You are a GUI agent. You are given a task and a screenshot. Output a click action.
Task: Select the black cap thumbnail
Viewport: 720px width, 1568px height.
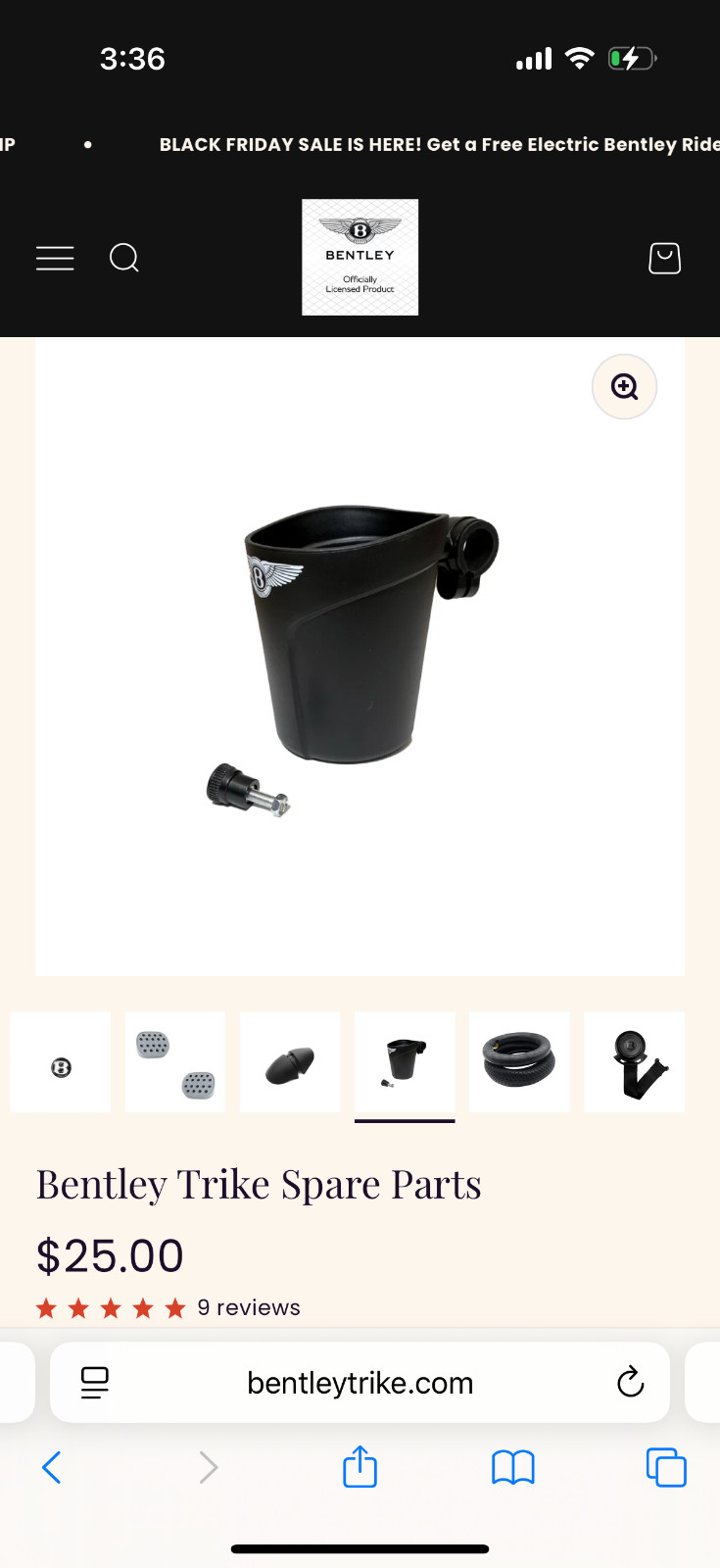[x=290, y=1062]
